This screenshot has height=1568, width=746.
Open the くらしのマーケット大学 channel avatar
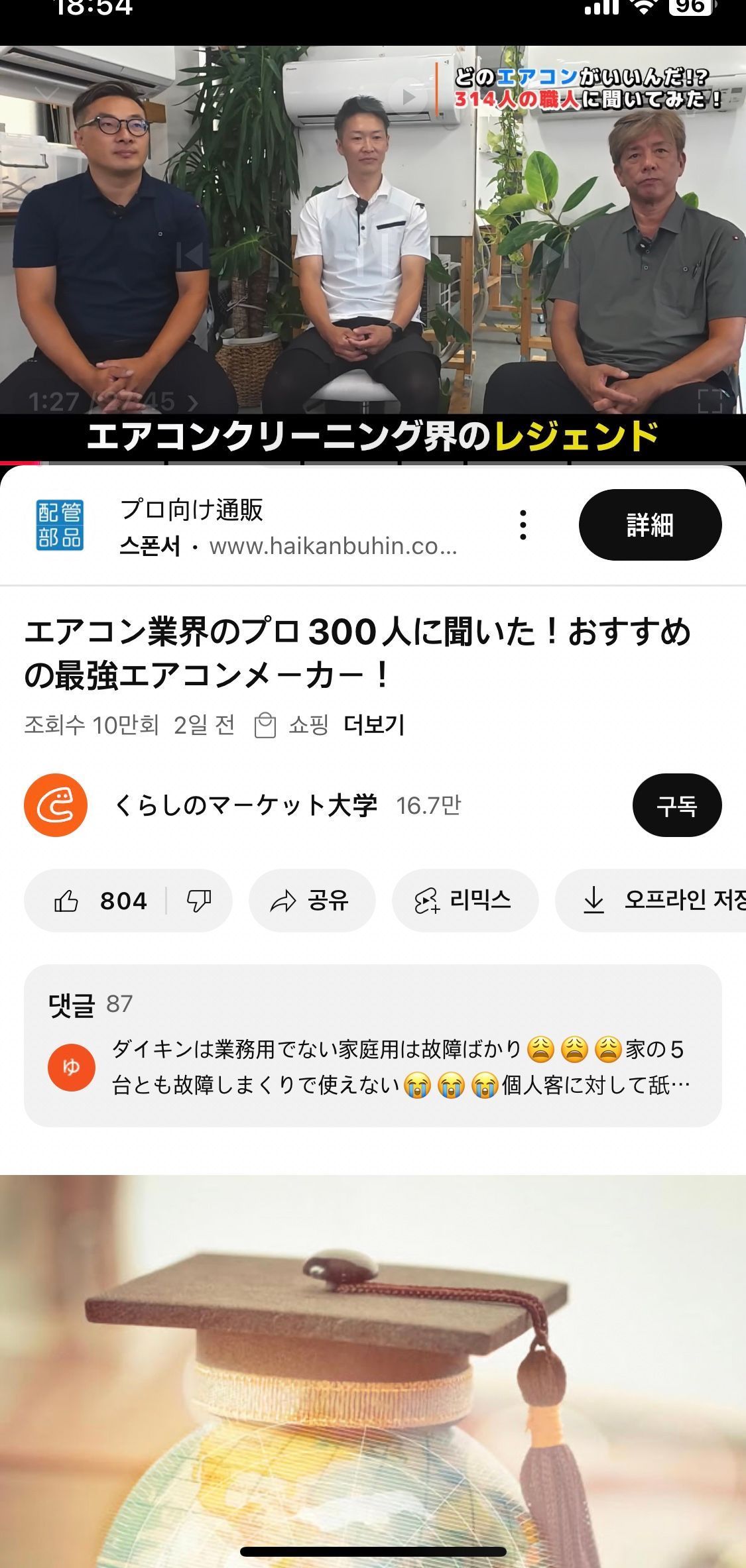pyautogui.click(x=56, y=805)
